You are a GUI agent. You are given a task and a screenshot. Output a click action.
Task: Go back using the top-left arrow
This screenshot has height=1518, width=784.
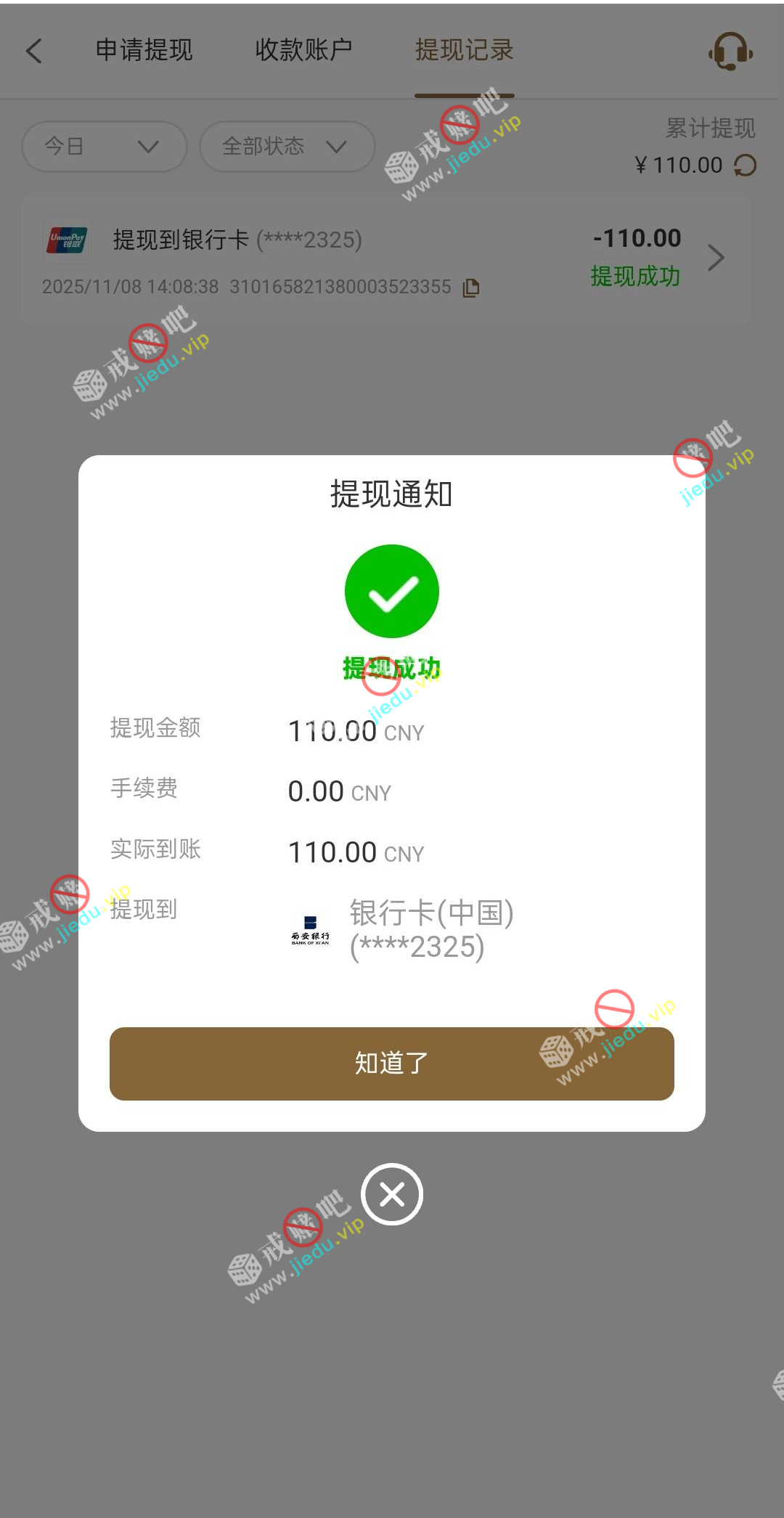[x=34, y=51]
